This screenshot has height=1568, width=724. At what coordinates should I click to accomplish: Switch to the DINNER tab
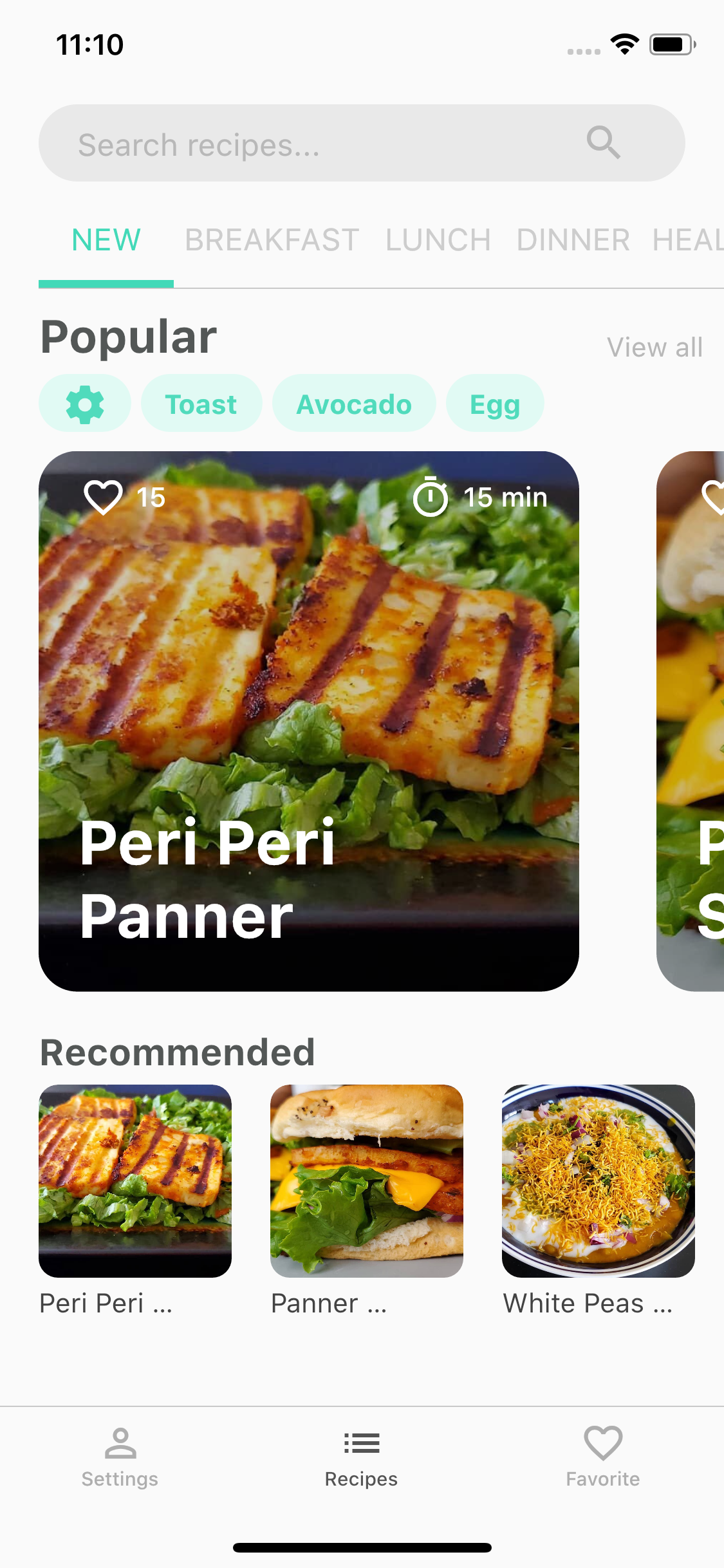[573, 240]
